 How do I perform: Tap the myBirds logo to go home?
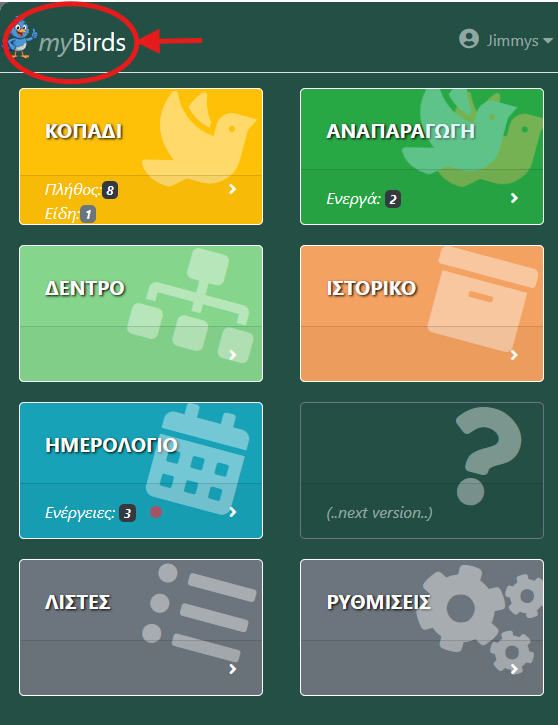coord(65,41)
